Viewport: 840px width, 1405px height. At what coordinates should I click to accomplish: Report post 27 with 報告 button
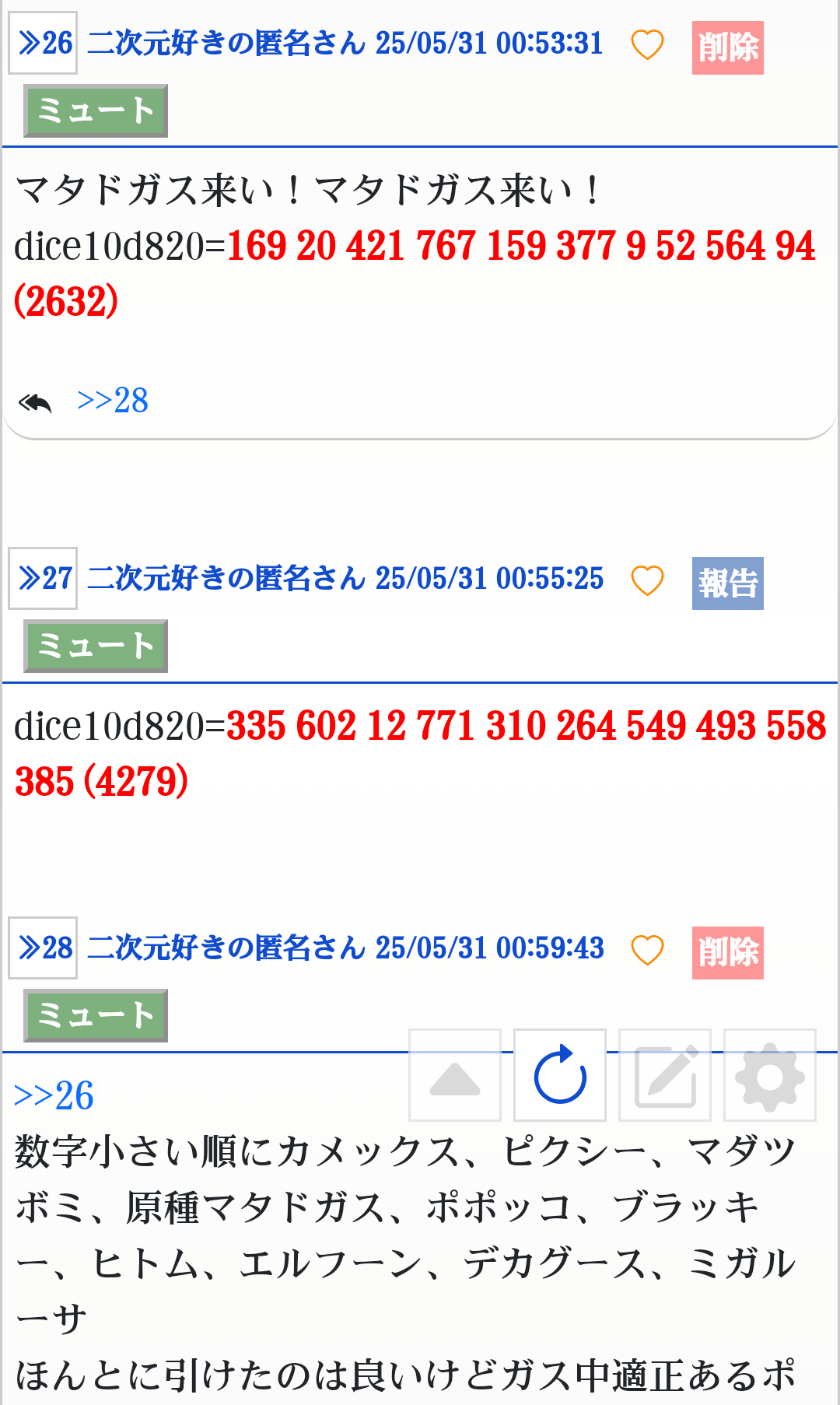point(727,583)
